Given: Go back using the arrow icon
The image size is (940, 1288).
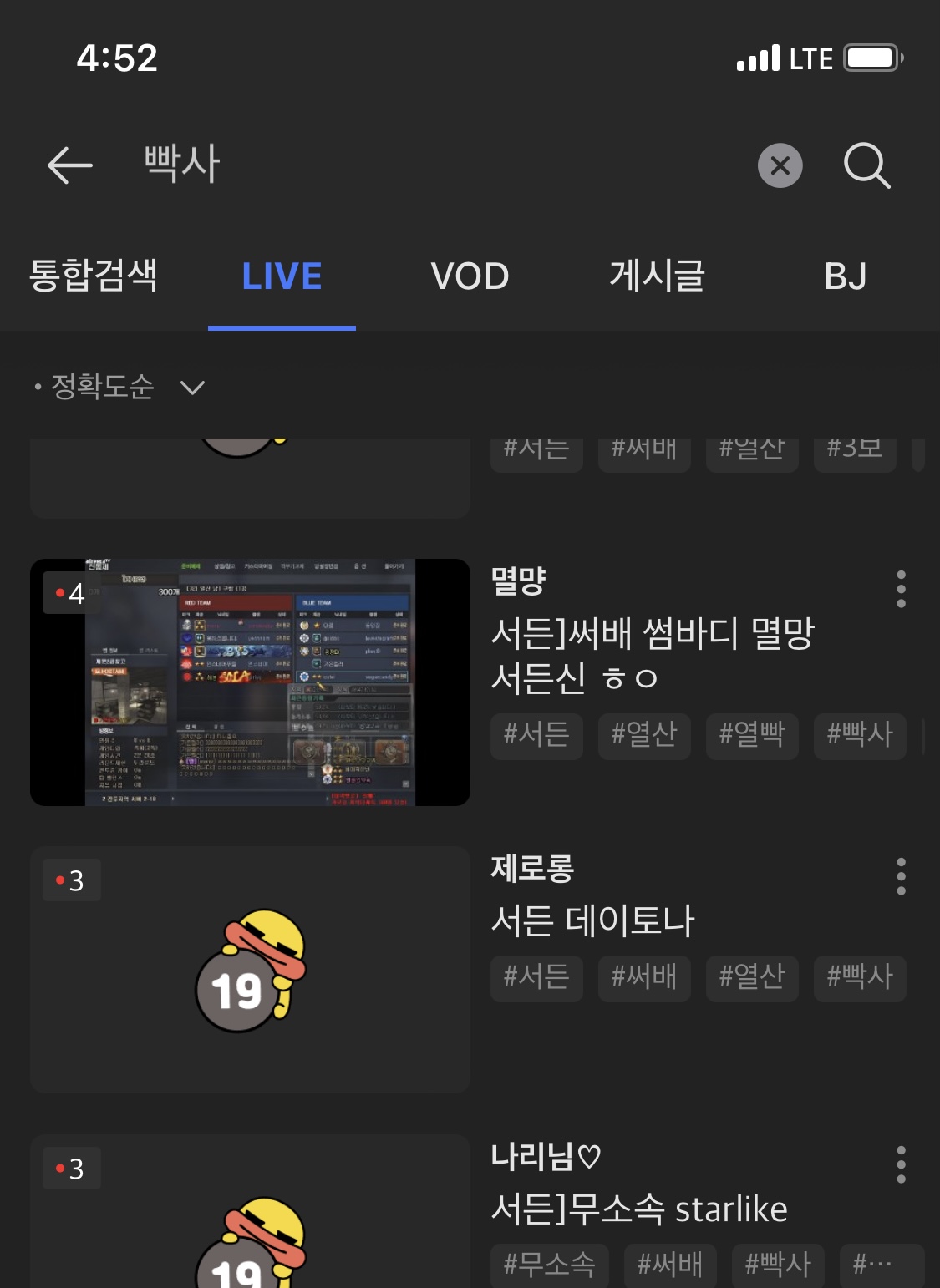Looking at the screenshot, I should click(69, 165).
